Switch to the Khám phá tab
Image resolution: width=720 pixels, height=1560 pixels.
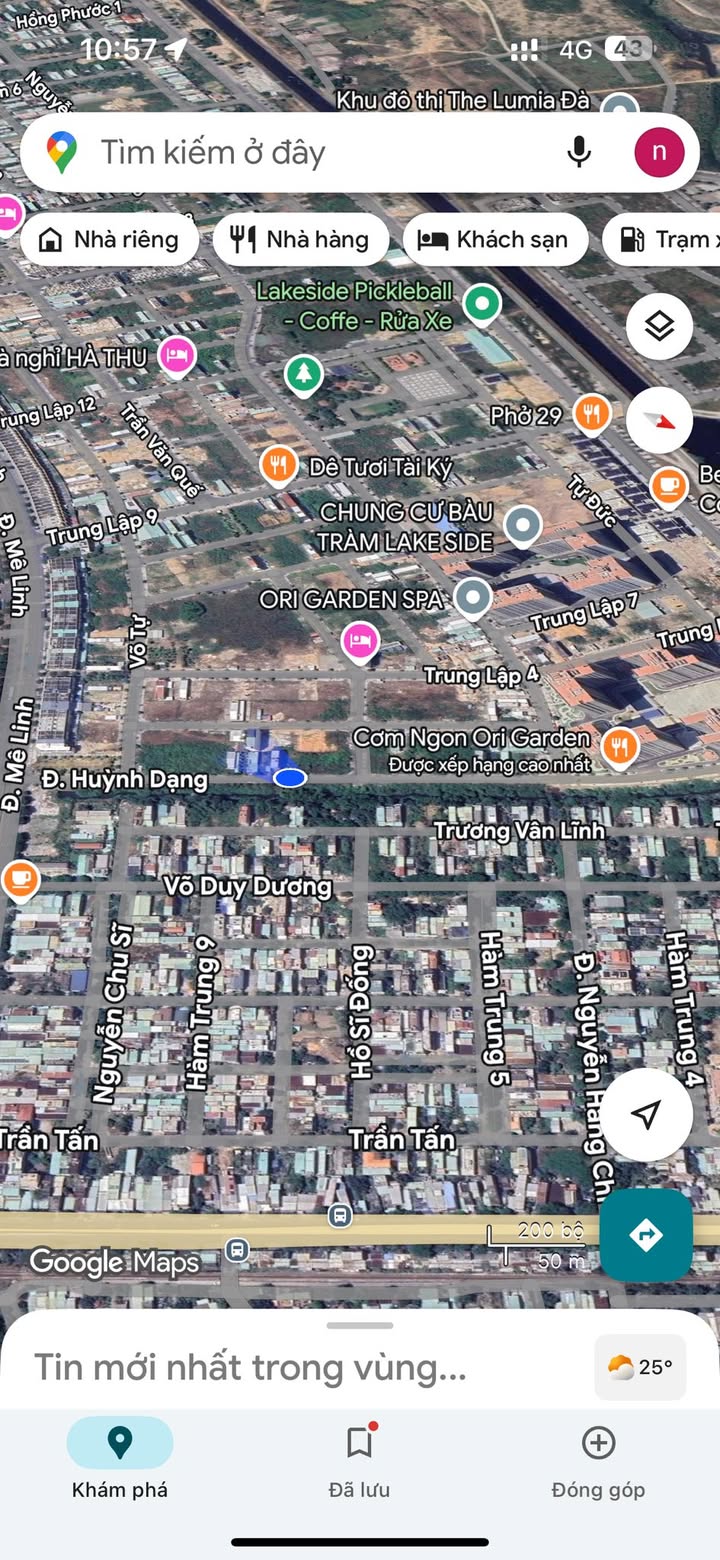120,1458
